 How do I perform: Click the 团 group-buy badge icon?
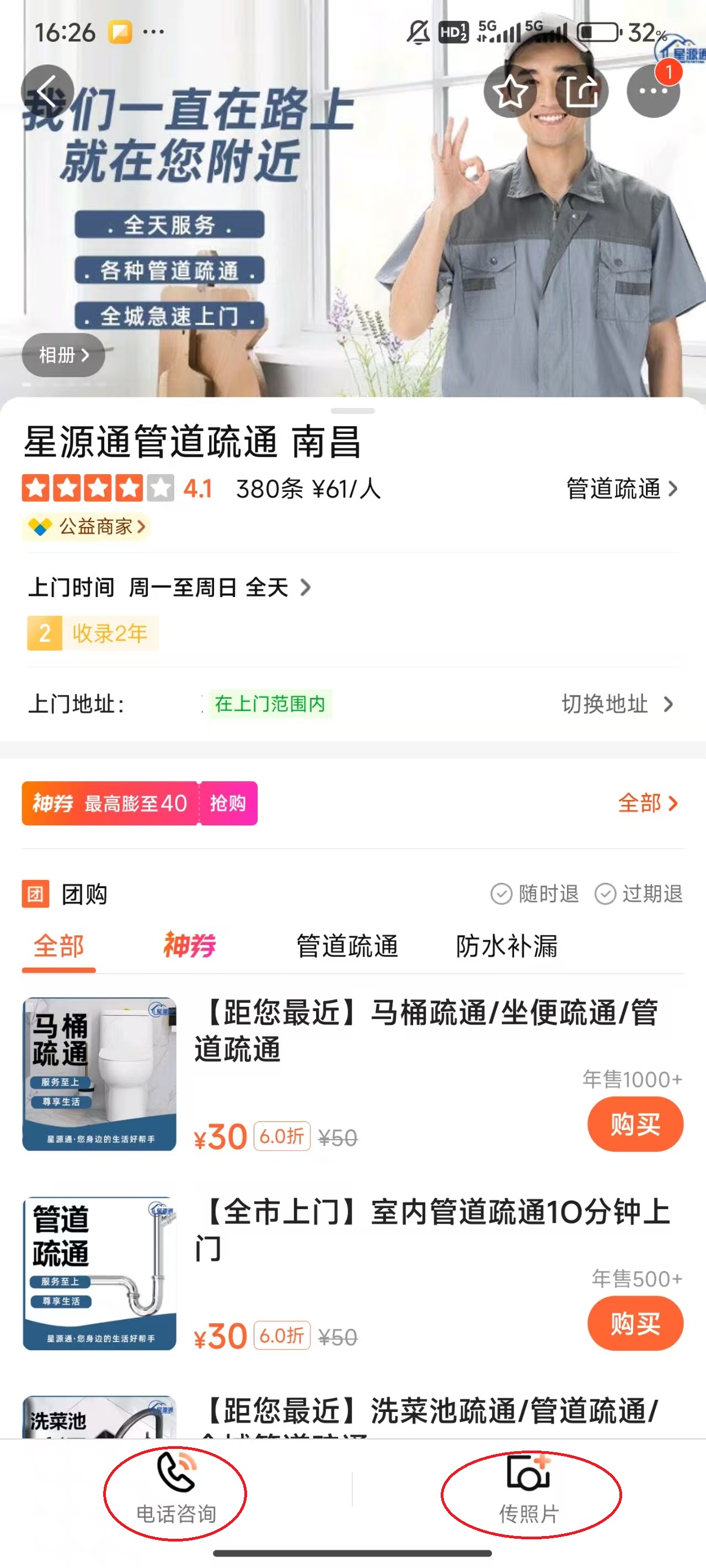tap(35, 894)
